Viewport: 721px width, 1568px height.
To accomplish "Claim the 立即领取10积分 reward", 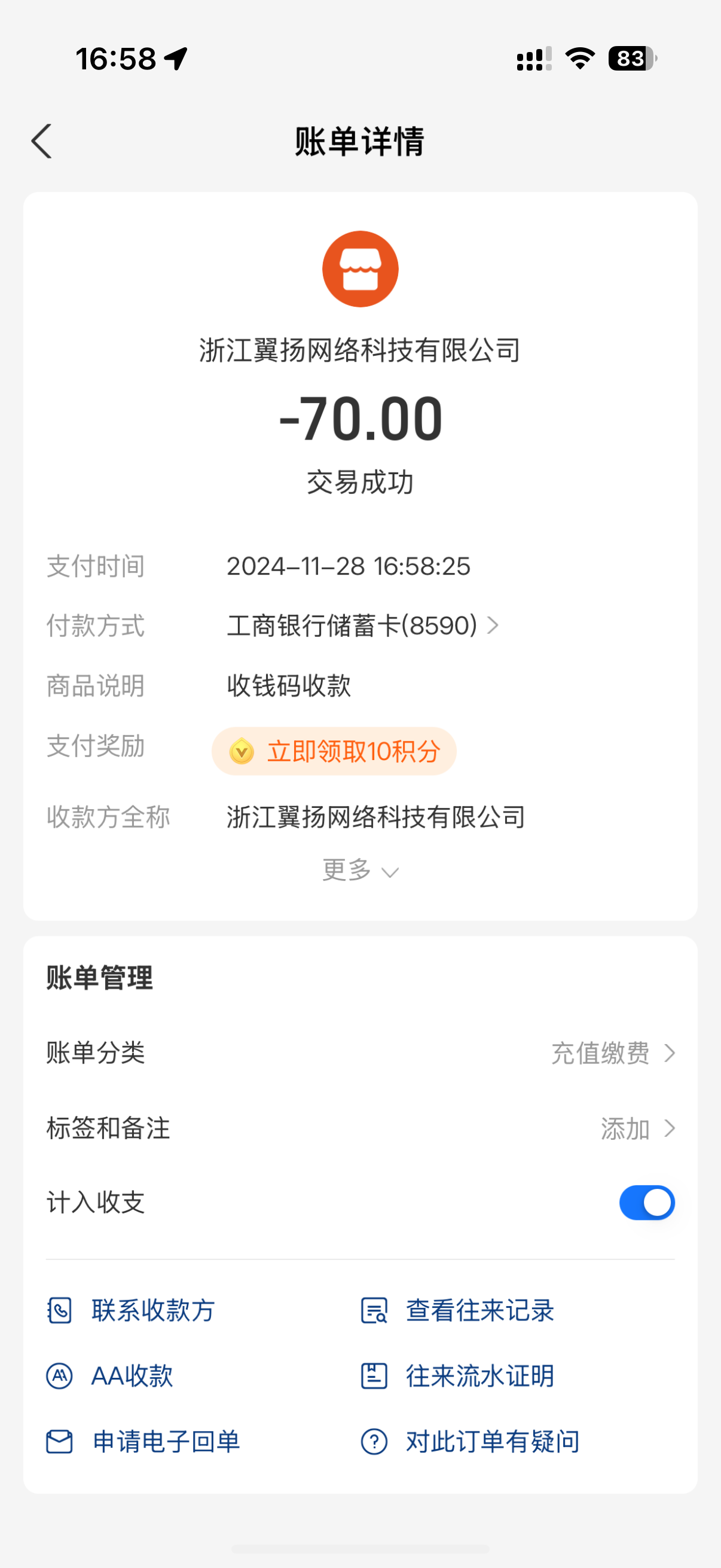I will tap(334, 751).
